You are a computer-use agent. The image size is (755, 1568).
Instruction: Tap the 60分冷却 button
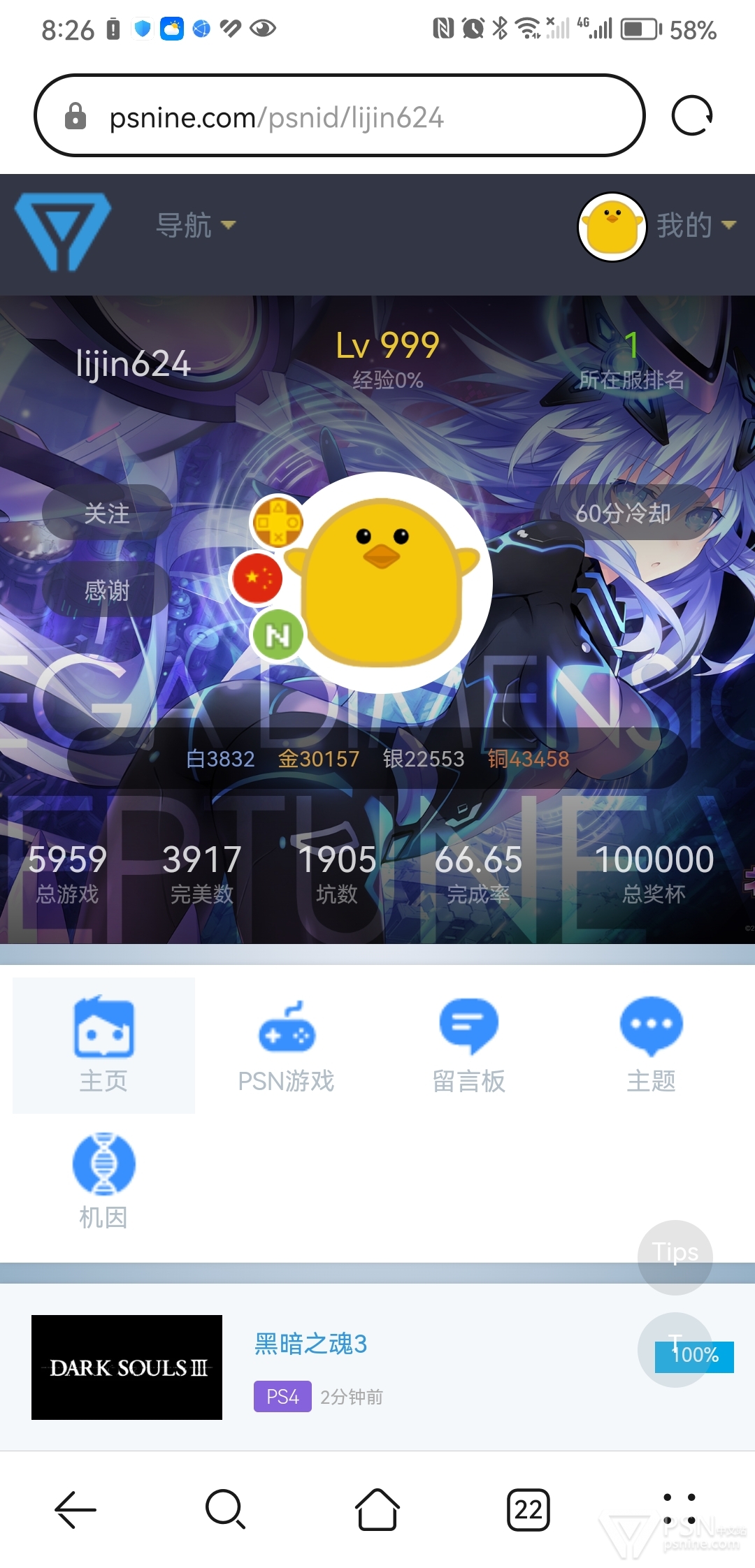[x=623, y=514]
